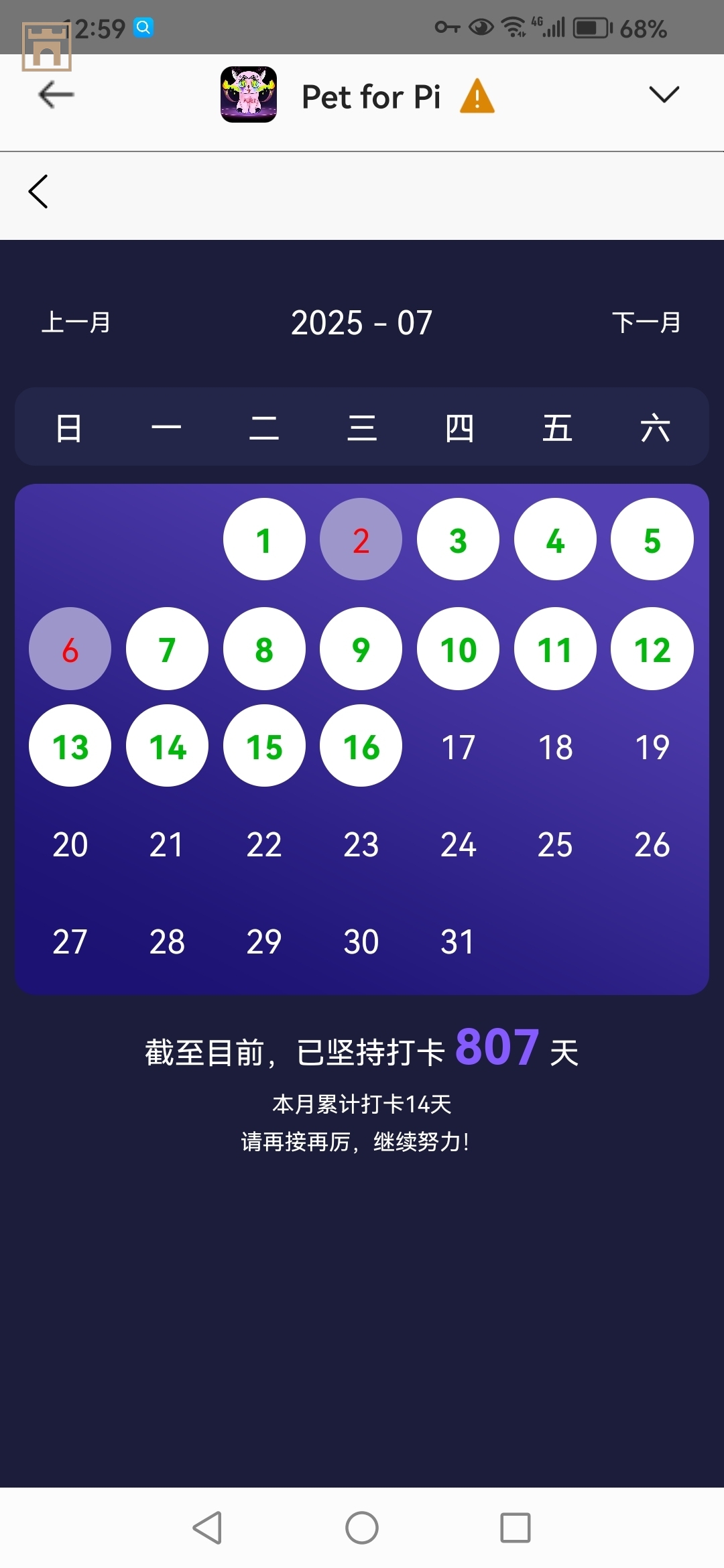
Task: Go to the next month (下一月)
Action: [646, 322]
